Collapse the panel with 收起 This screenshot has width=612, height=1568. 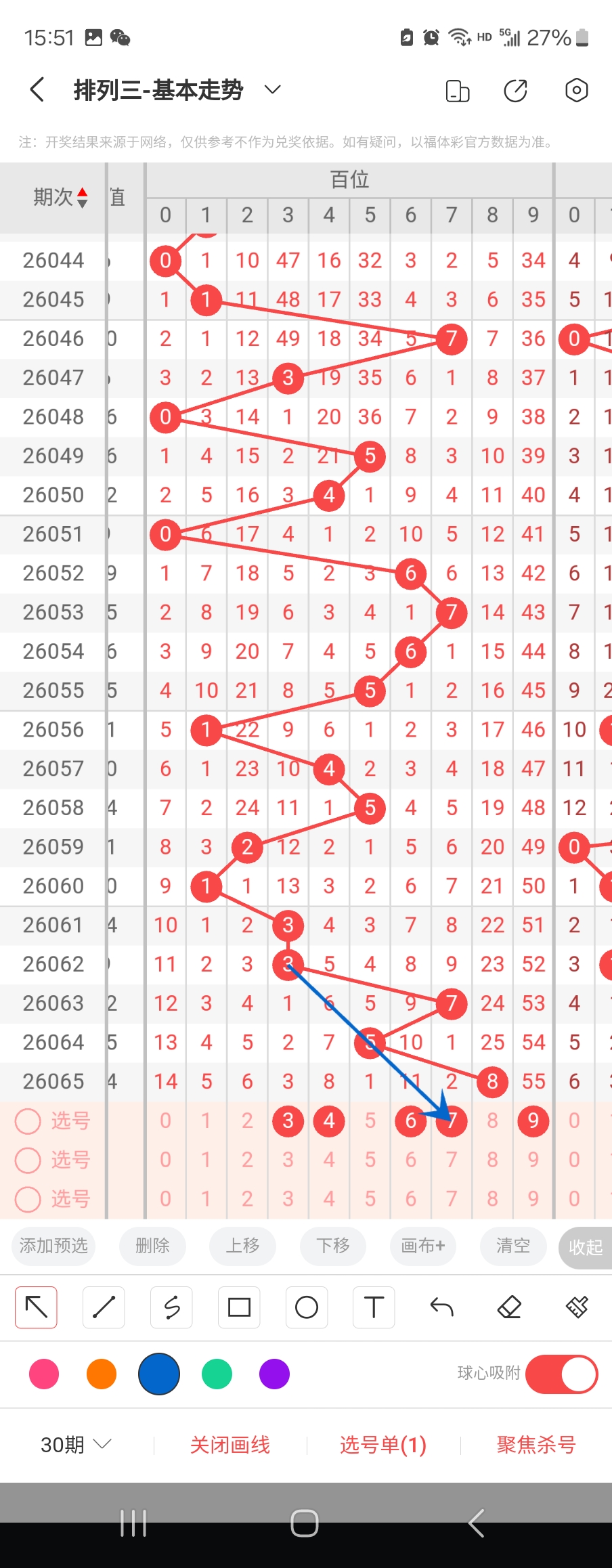[585, 1247]
